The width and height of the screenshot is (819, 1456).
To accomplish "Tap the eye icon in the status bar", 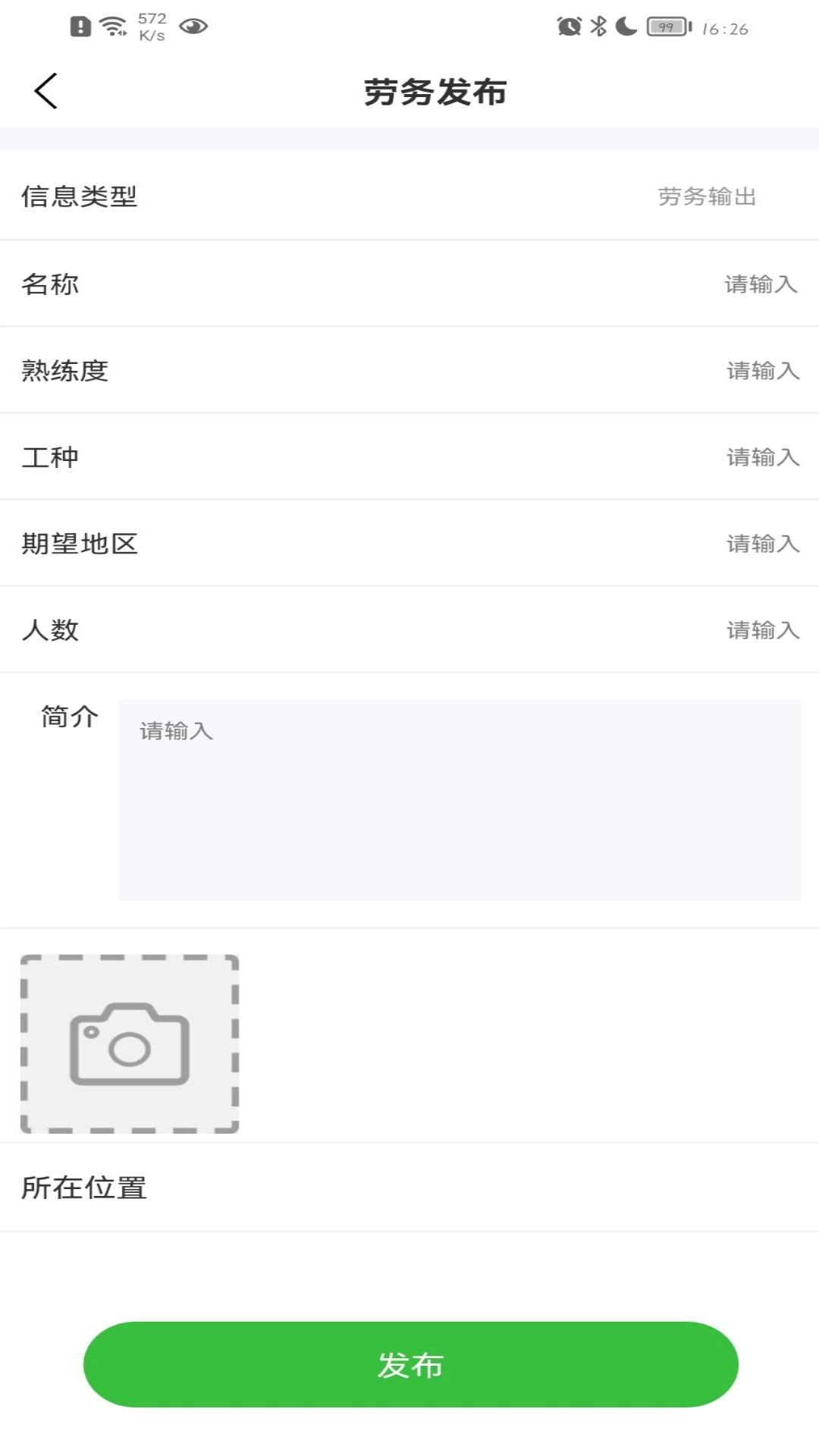I will pos(192,27).
